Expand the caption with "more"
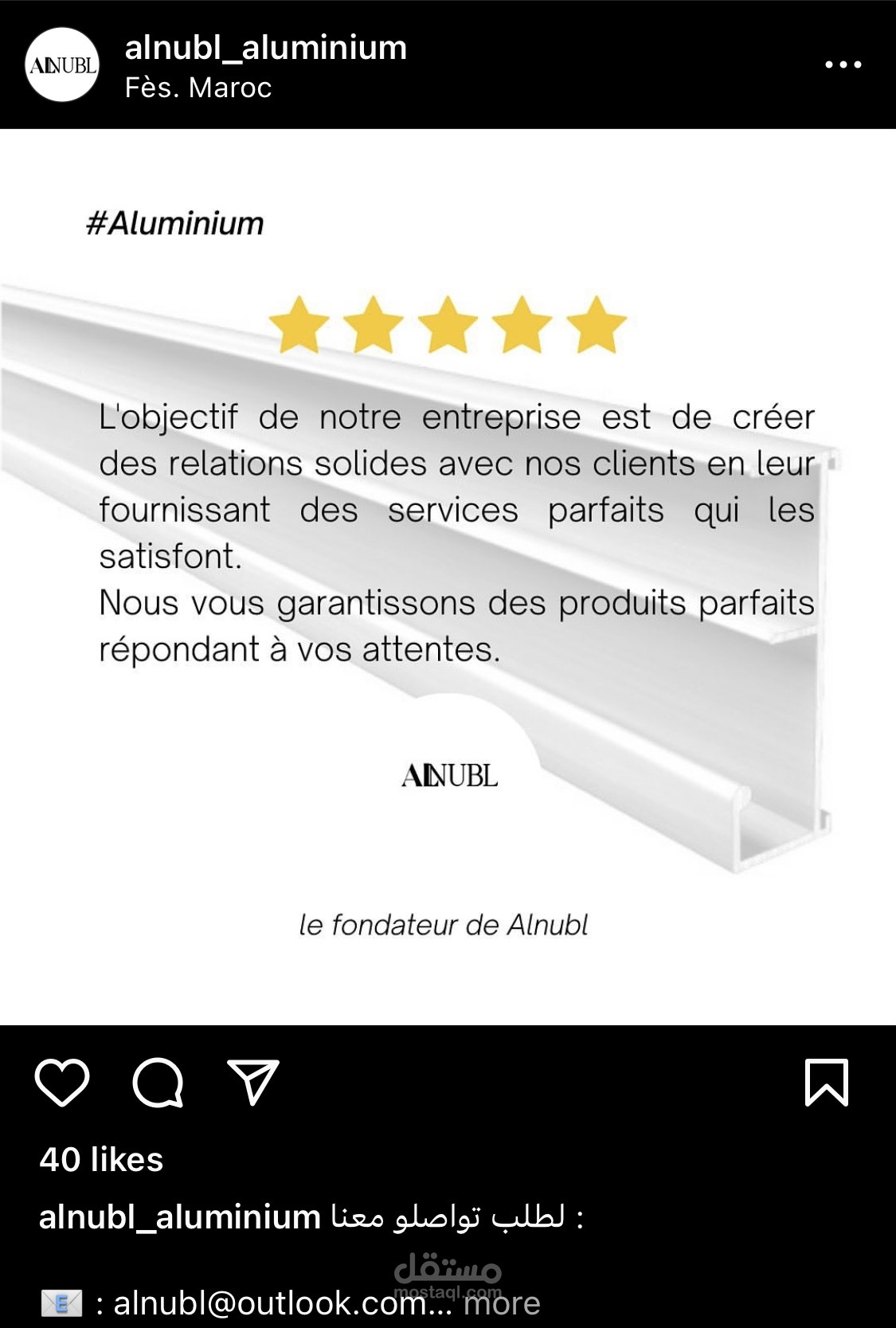 click(502, 1303)
